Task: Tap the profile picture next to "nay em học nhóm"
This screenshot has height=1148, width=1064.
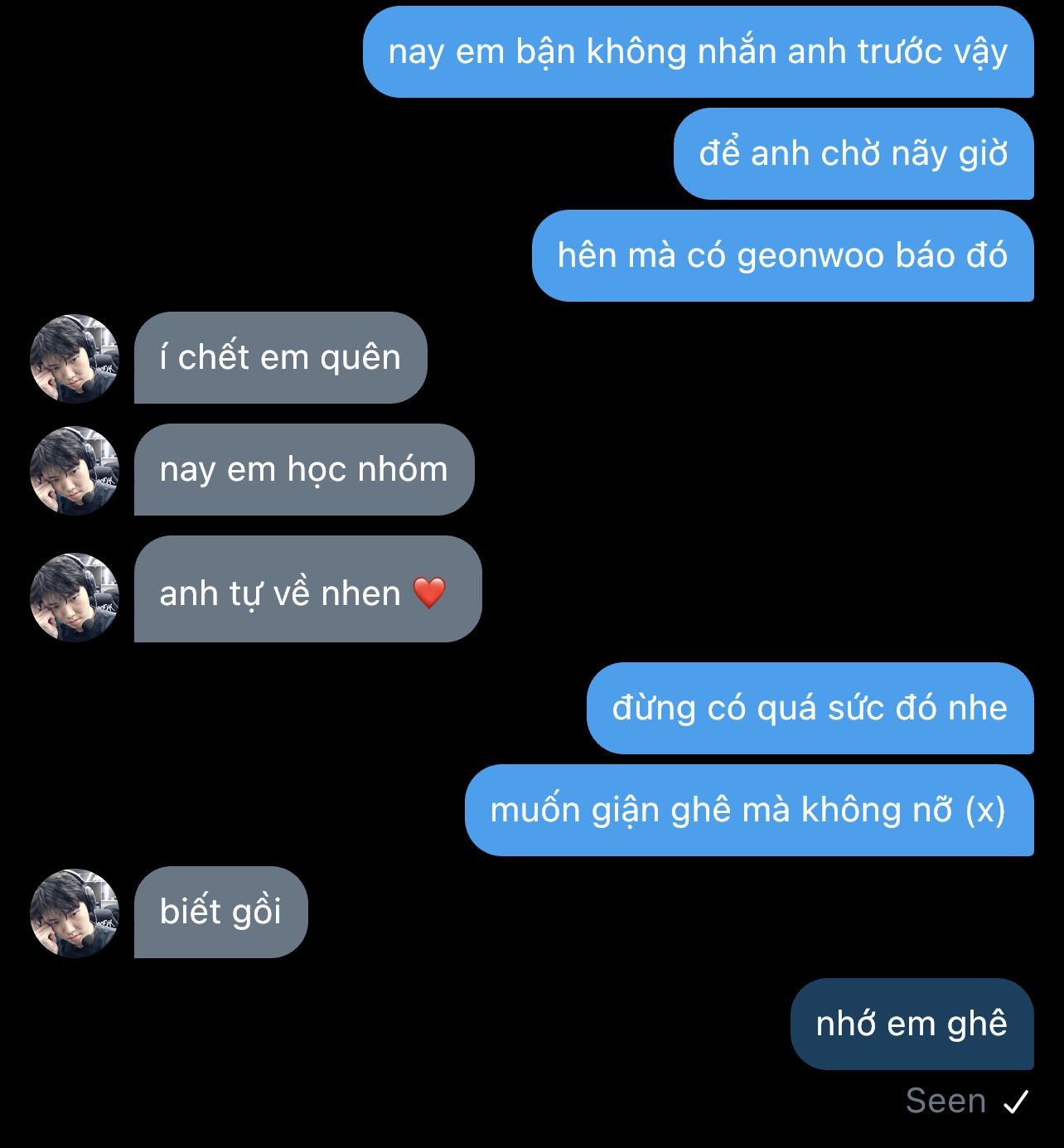Action: (x=75, y=470)
